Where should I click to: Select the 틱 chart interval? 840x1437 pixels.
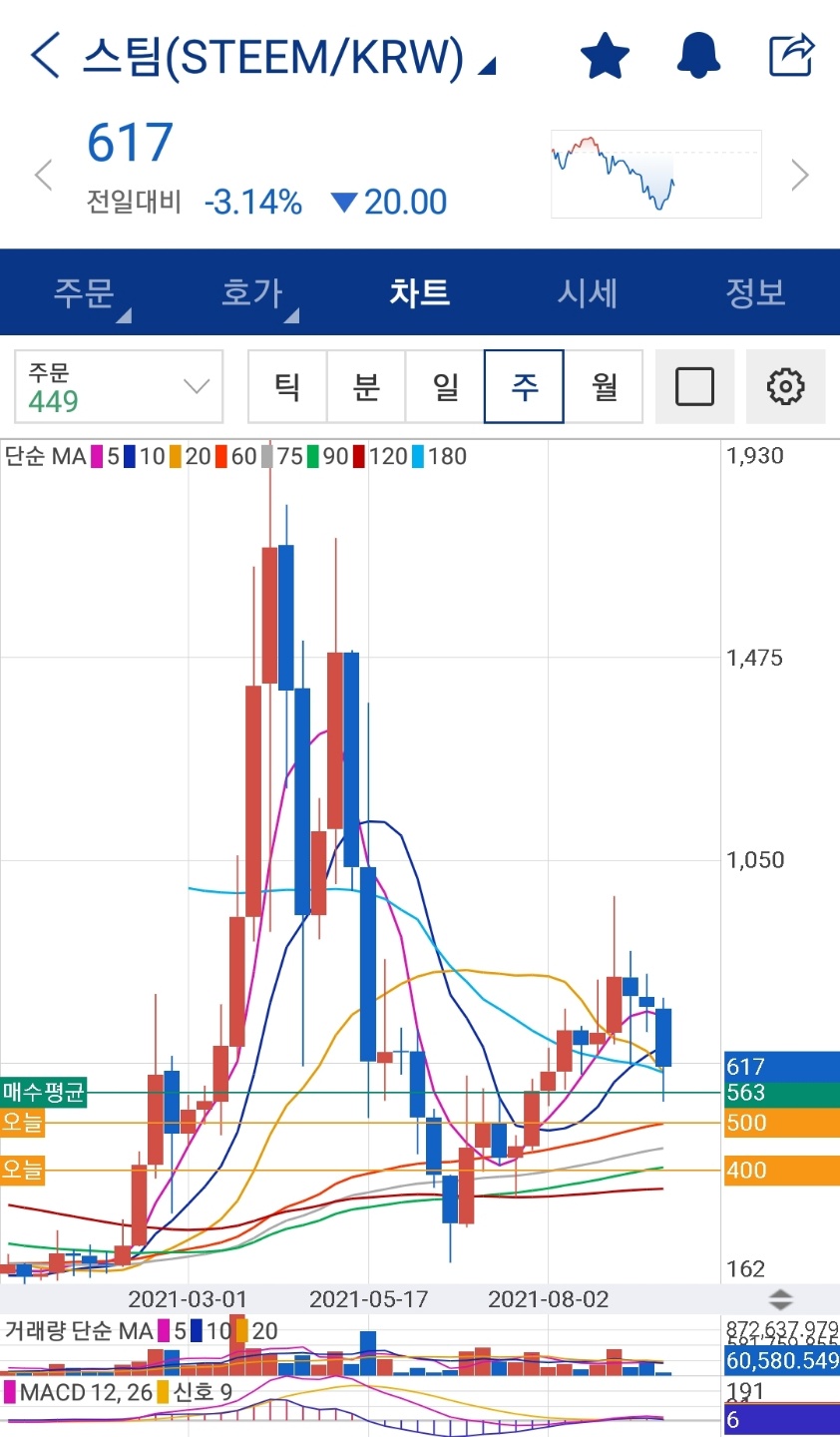tap(287, 386)
